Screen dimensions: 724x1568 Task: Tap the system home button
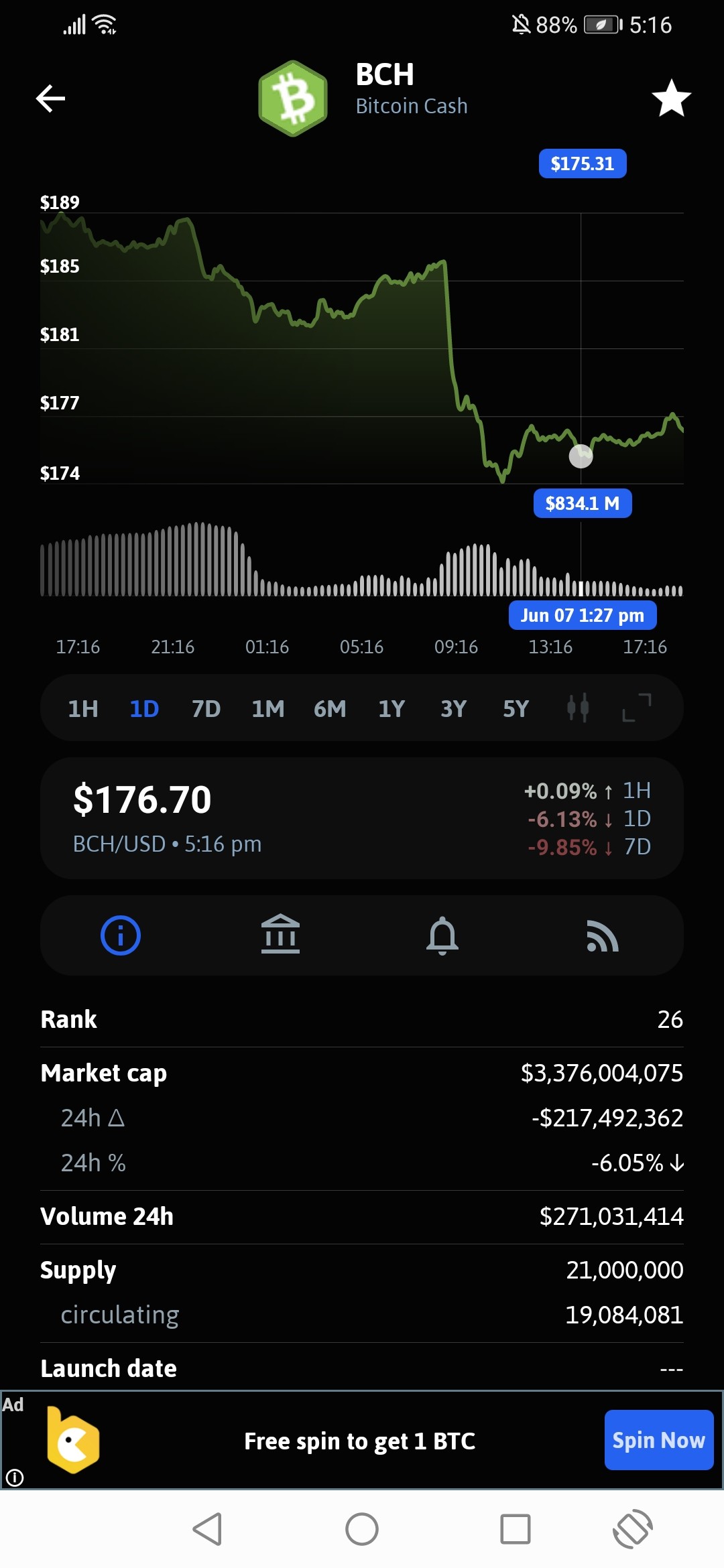pos(362,1529)
